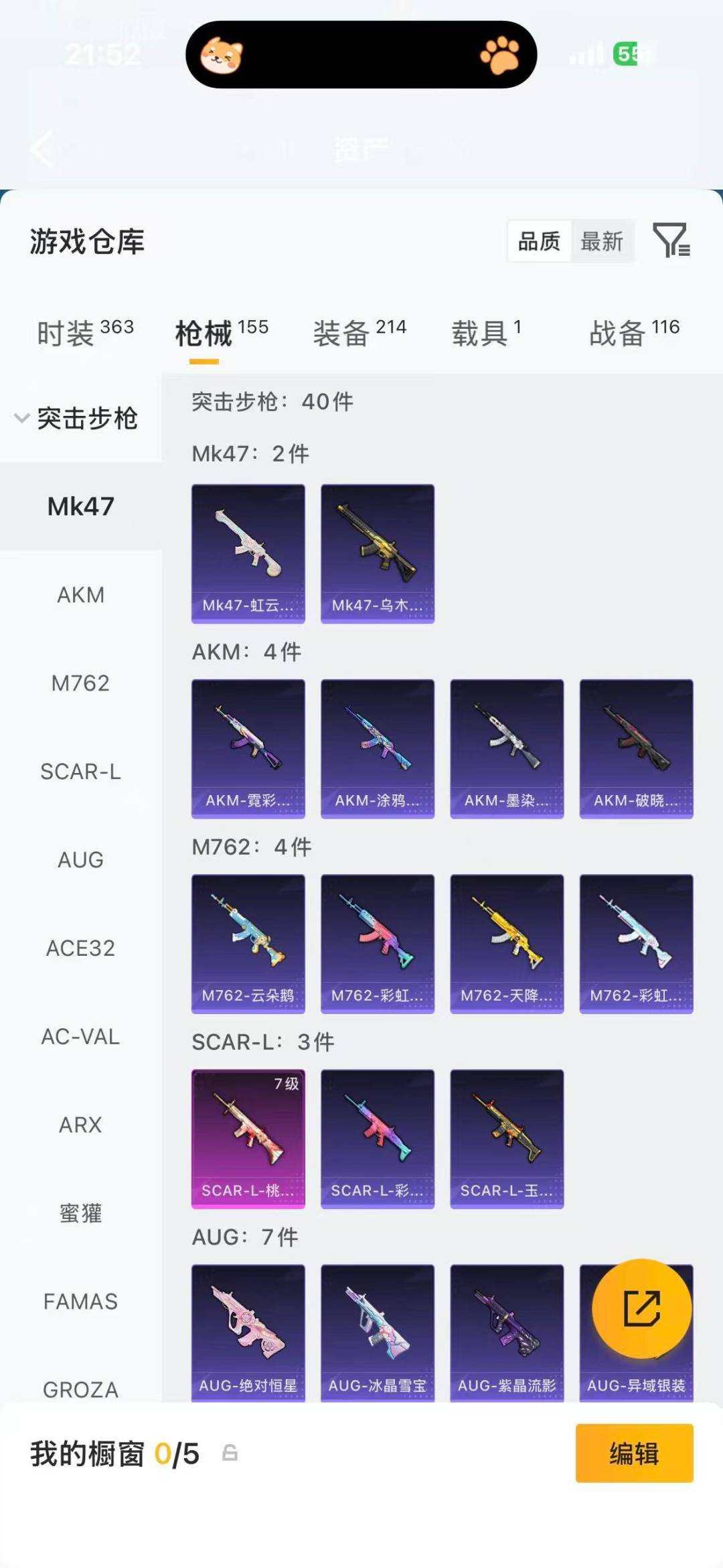Sort inventory by 品质
The height and width of the screenshot is (1568, 723).
point(539,241)
